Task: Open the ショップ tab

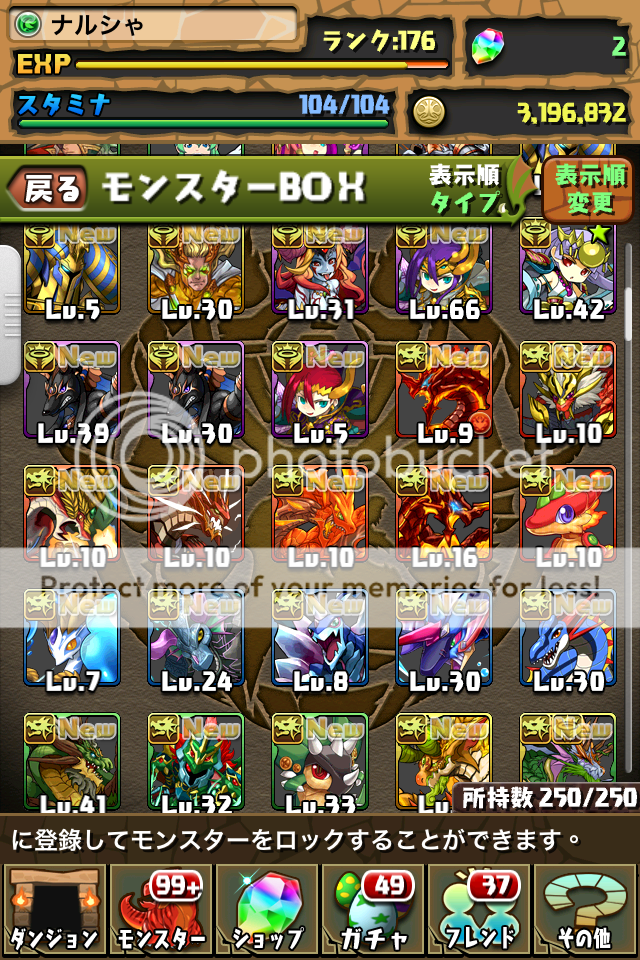Action: (266, 908)
